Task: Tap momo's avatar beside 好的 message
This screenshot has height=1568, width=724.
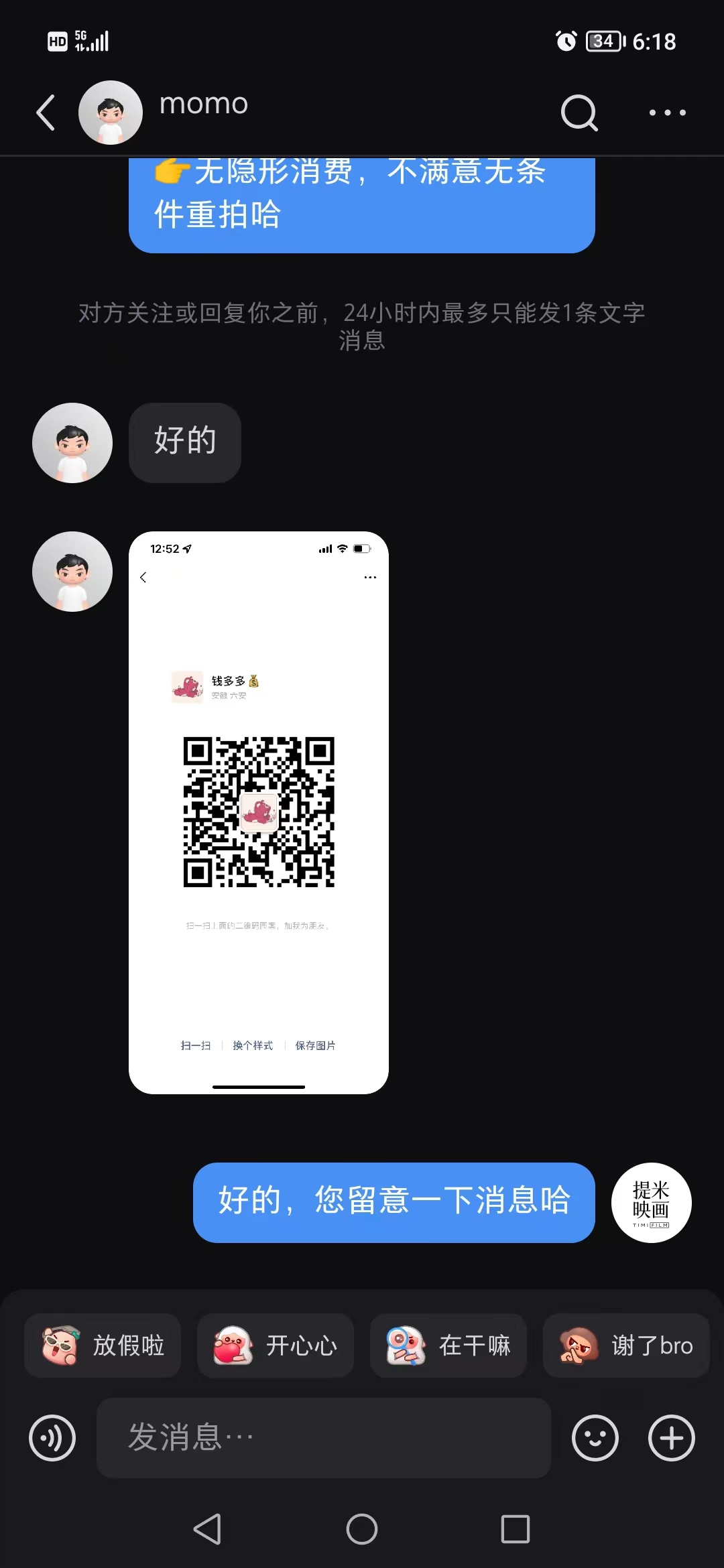Action: tap(72, 443)
